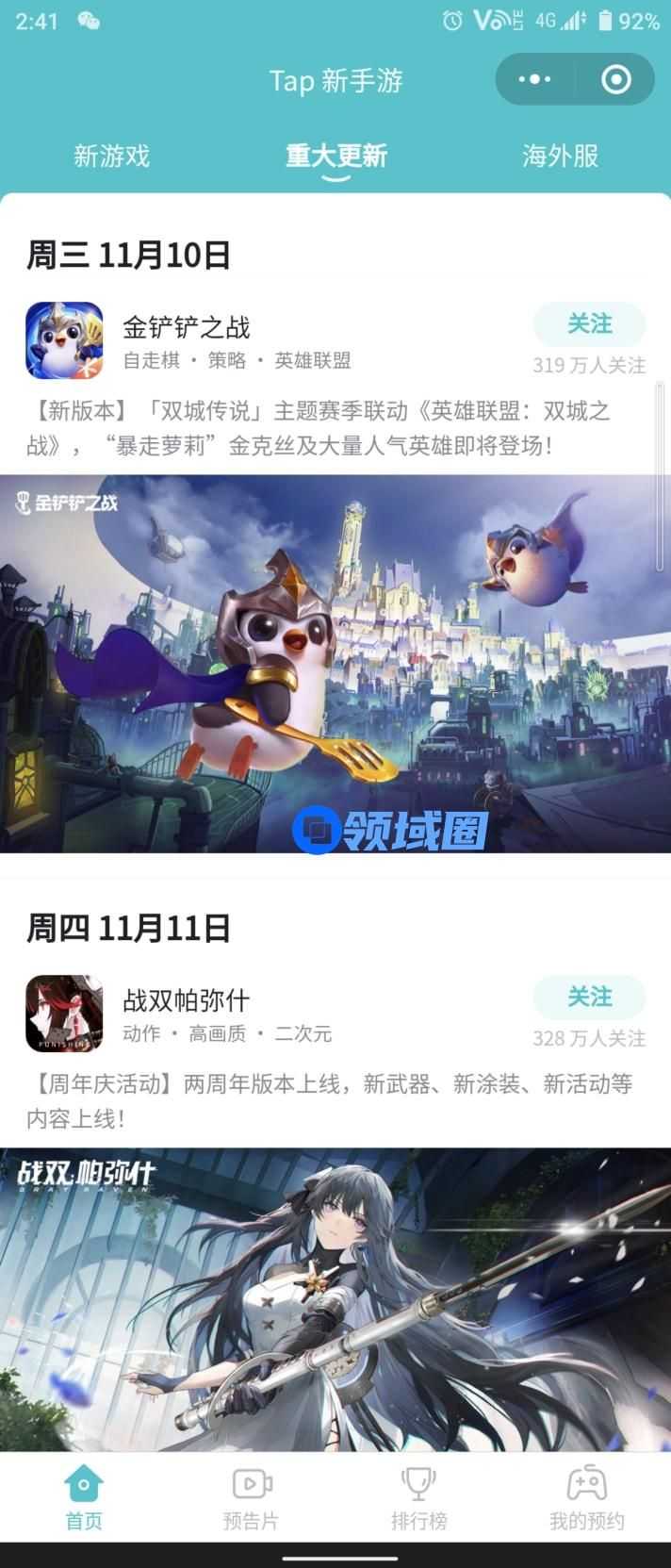
Task: Open the 预告片 trailers tab
Action: [x=251, y=1497]
